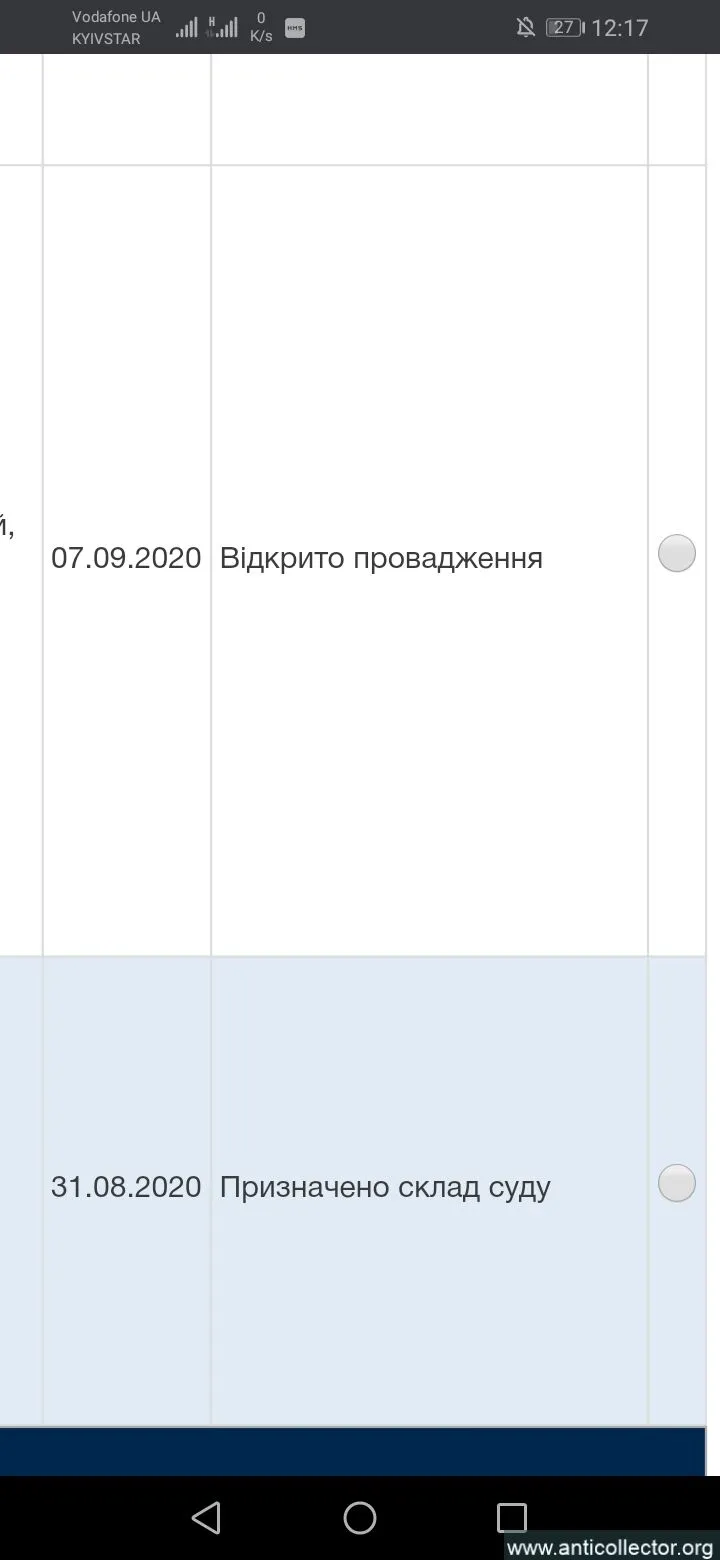Image resolution: width=720 pixels, height=1560 pixels.
Task: Open recent apps overview
Action: pos(512,1518)
